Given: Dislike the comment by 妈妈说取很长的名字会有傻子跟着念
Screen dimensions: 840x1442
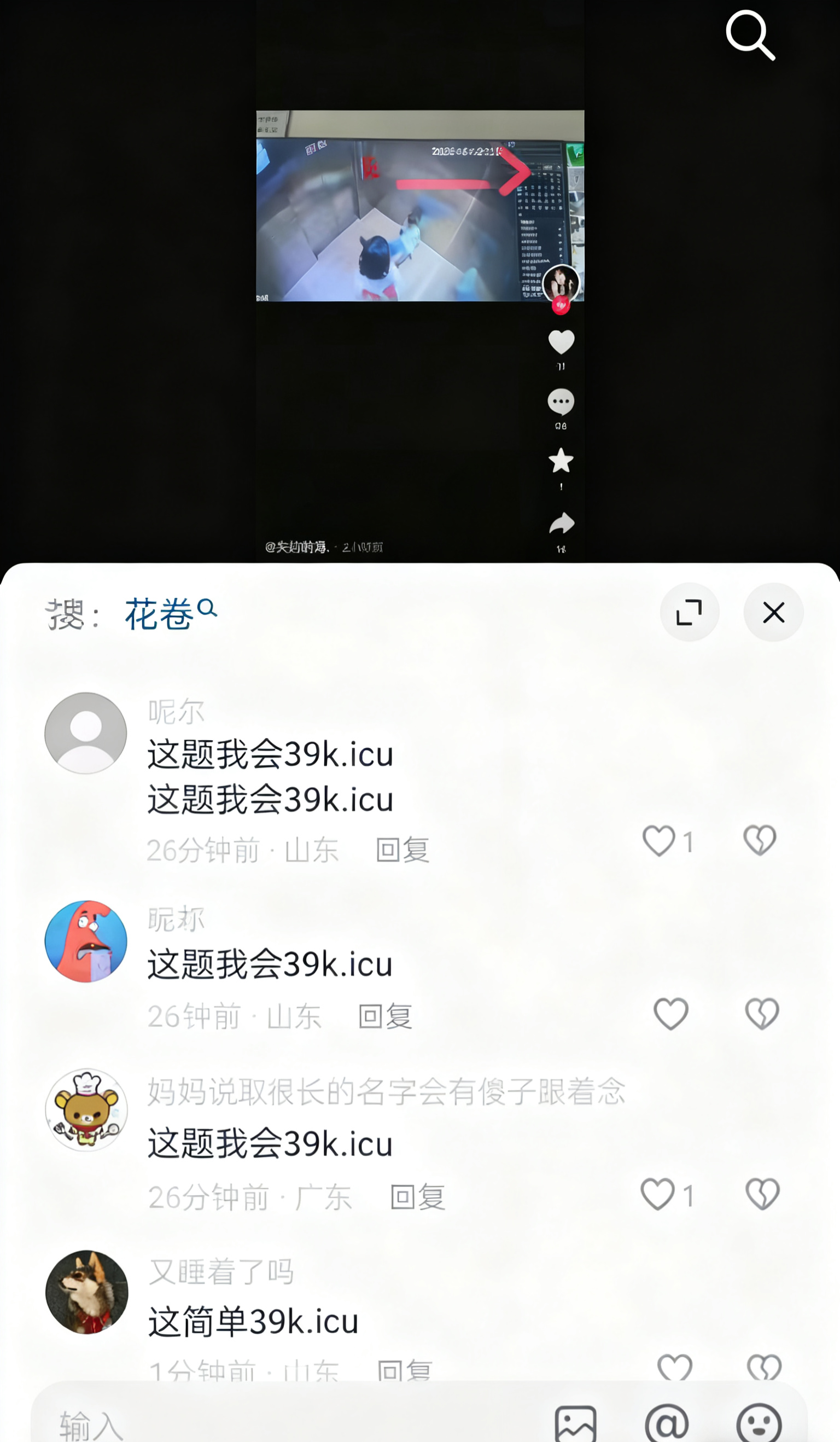Looking at the screenshot, I should coord(762,1194).
